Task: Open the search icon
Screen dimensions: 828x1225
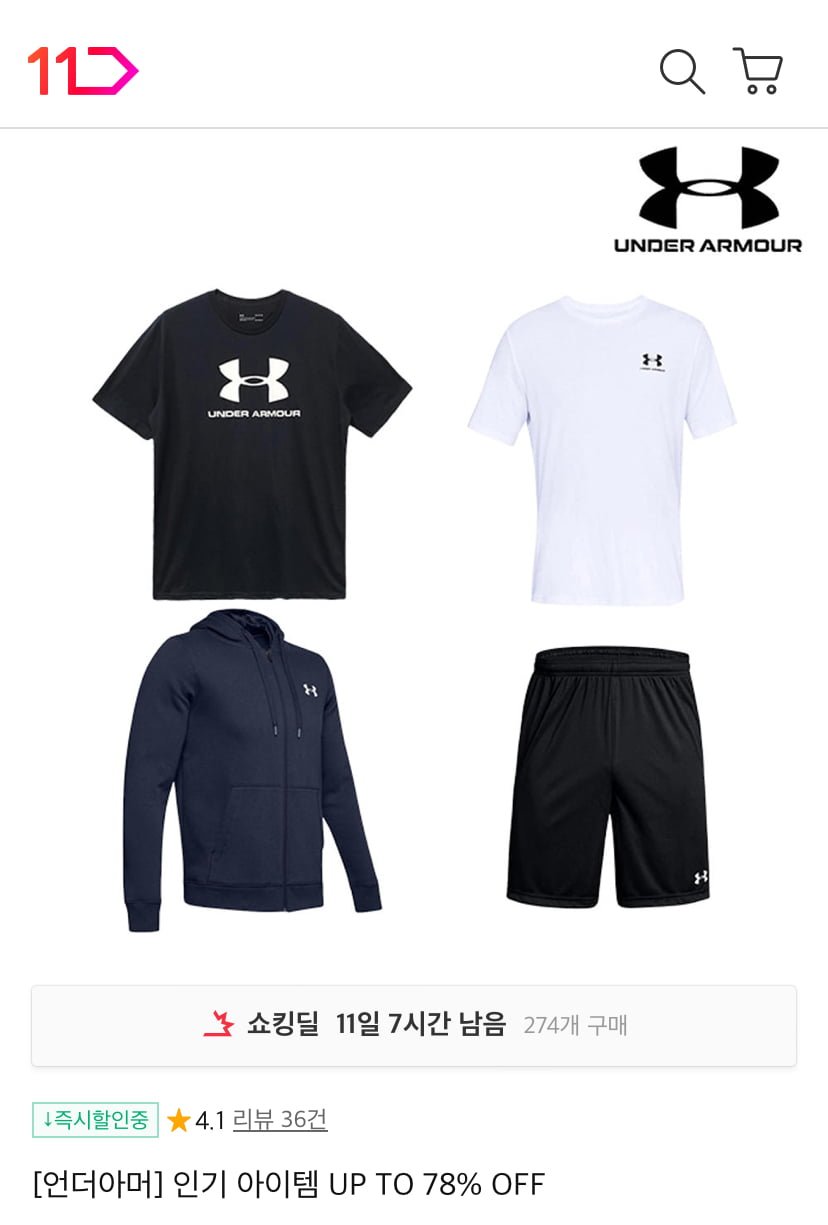Action: point(682,72)
